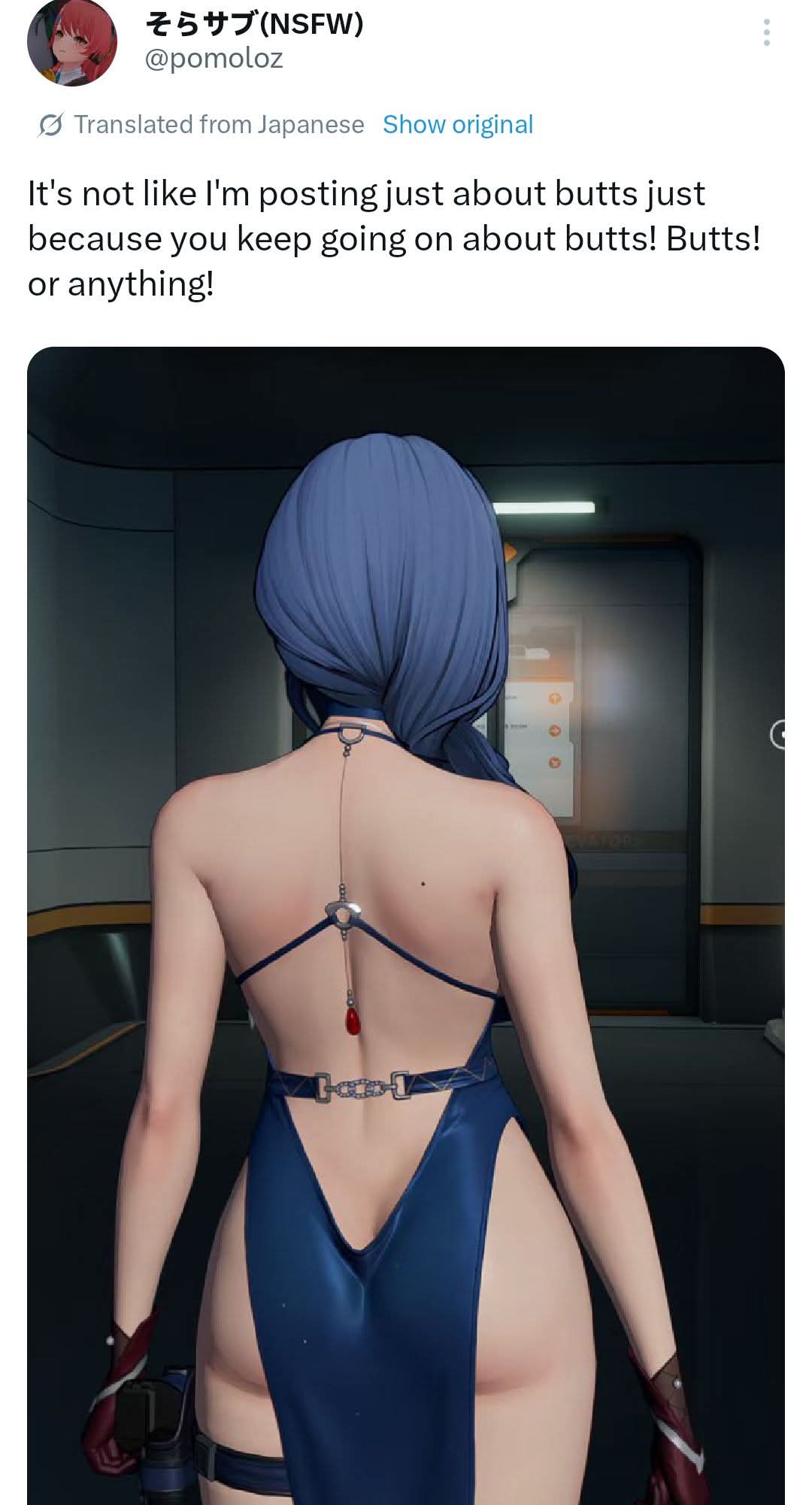Open the author's profile avatar

71,41
